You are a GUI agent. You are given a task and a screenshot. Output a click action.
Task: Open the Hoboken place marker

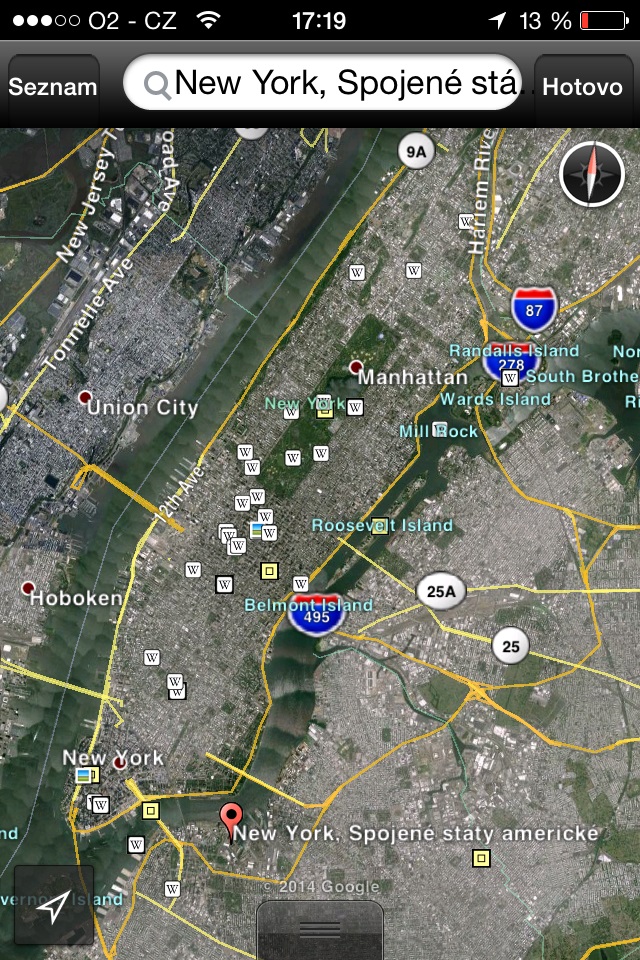coord(28,587)
